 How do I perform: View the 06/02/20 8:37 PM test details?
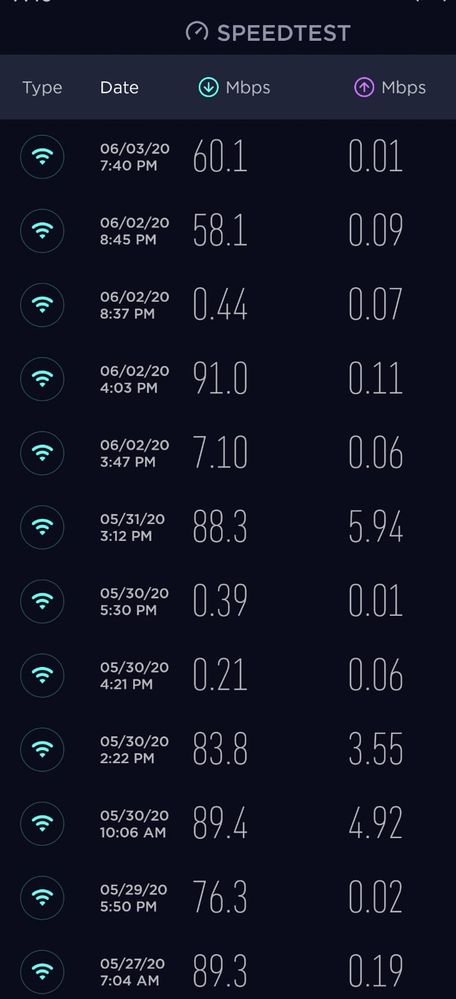[x=228, y=305]
